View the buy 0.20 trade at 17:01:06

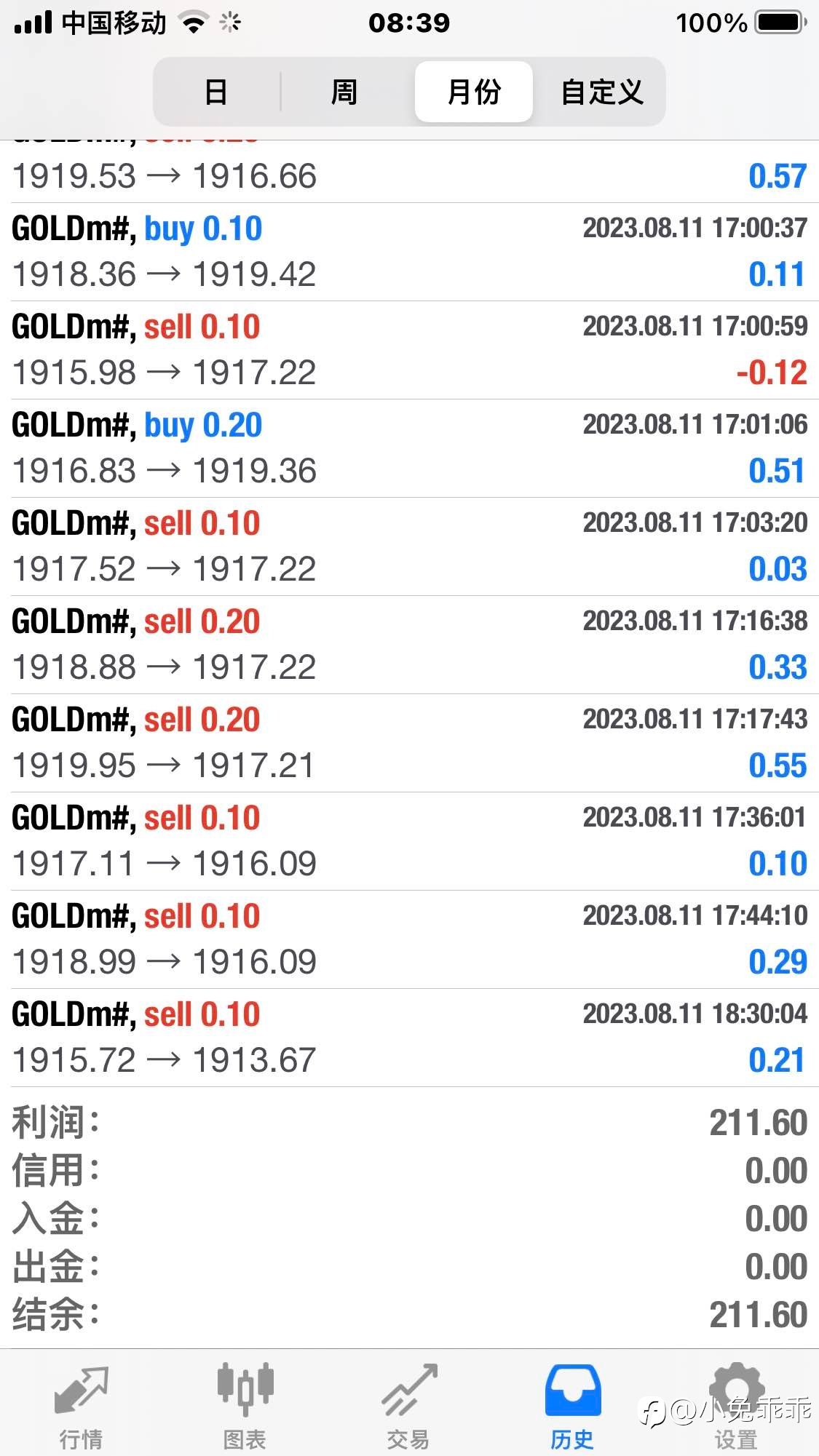point(409,448)
